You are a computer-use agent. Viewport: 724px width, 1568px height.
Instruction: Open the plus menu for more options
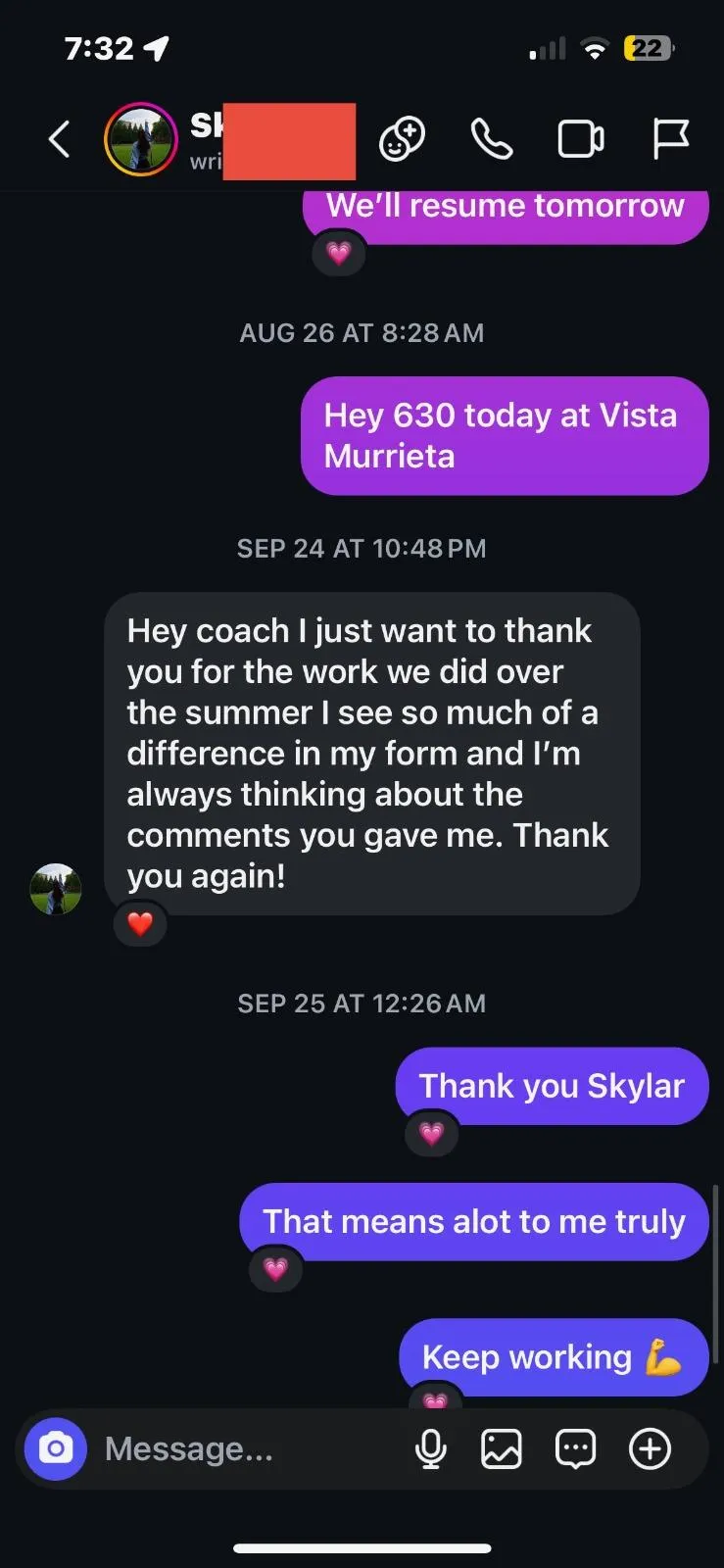tap(650, 1448)
